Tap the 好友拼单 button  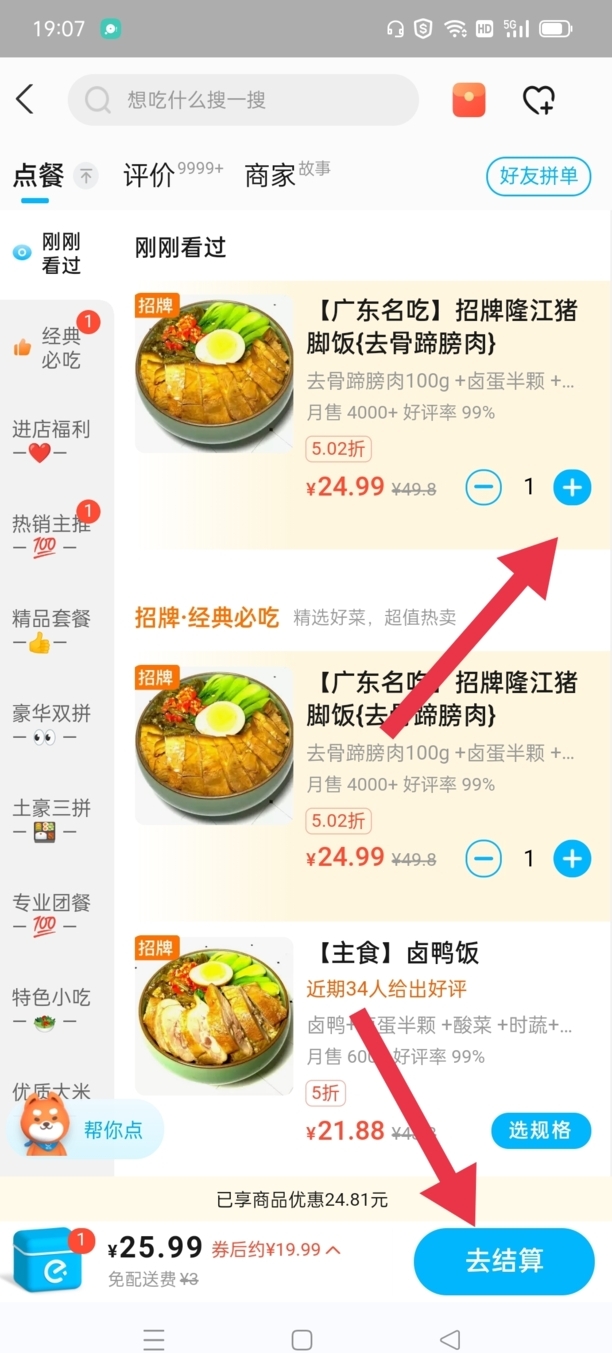[539, 176]
